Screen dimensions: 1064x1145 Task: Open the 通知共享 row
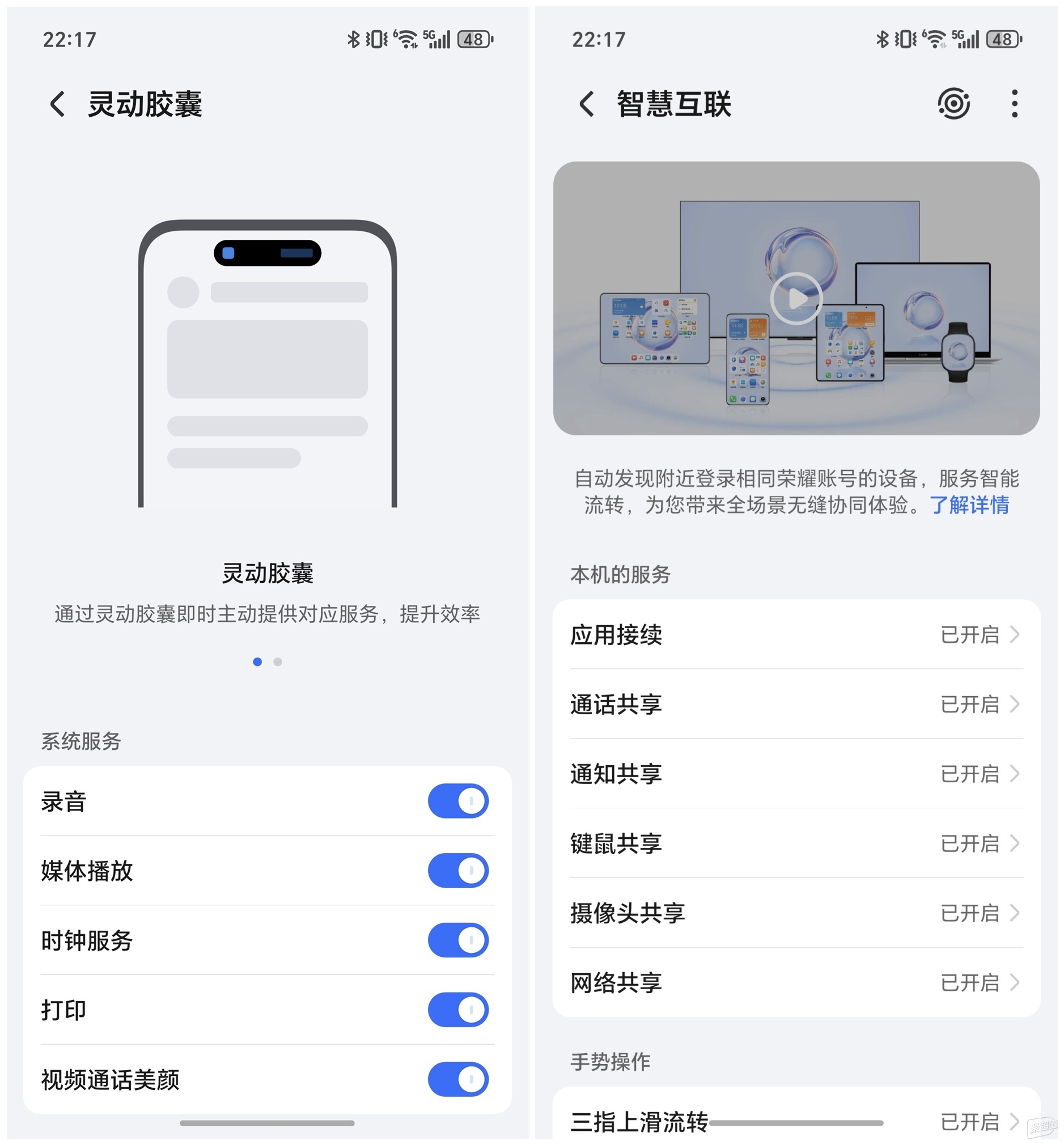796,774
